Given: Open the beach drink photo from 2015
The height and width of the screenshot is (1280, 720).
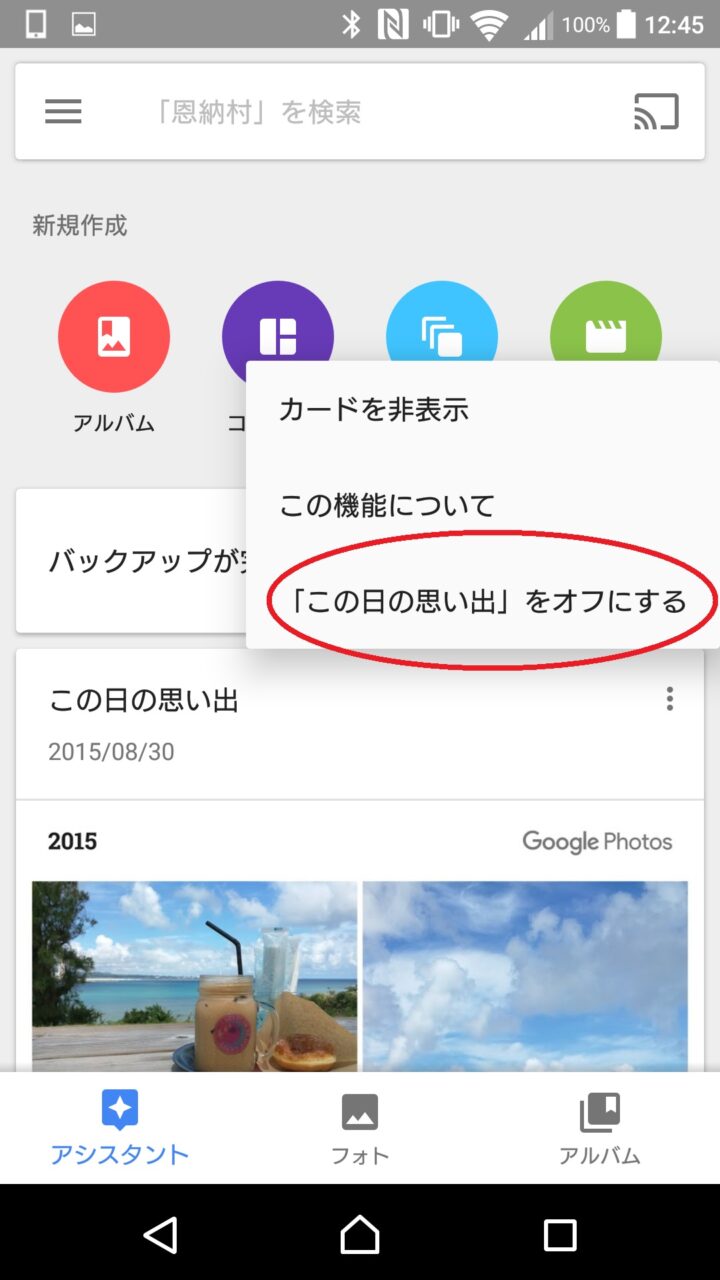Looking at the screenshot, I should pyautogui.click(x=194, y=975).
